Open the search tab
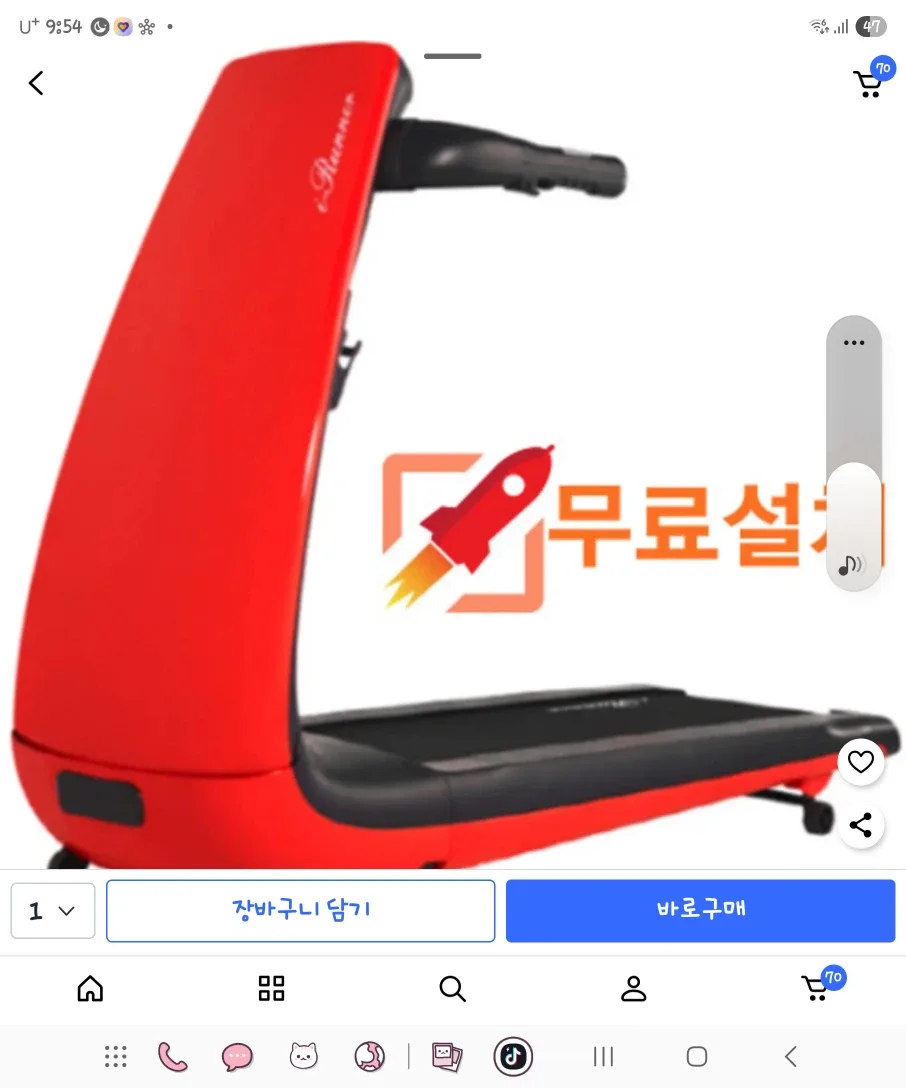 click(452, 989)
